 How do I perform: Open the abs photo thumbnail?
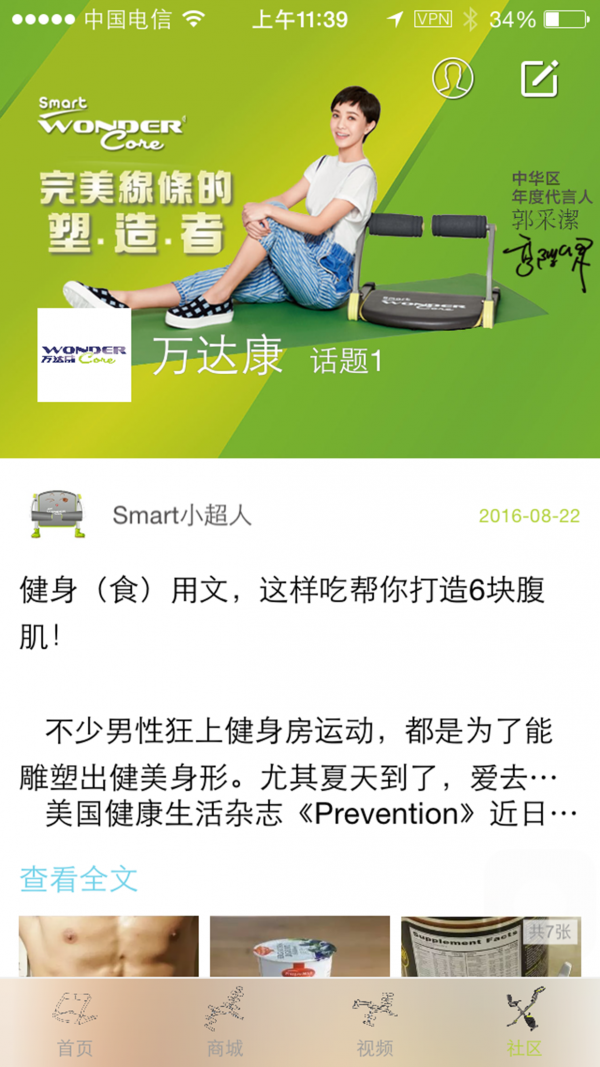click(x=109, y=947)
